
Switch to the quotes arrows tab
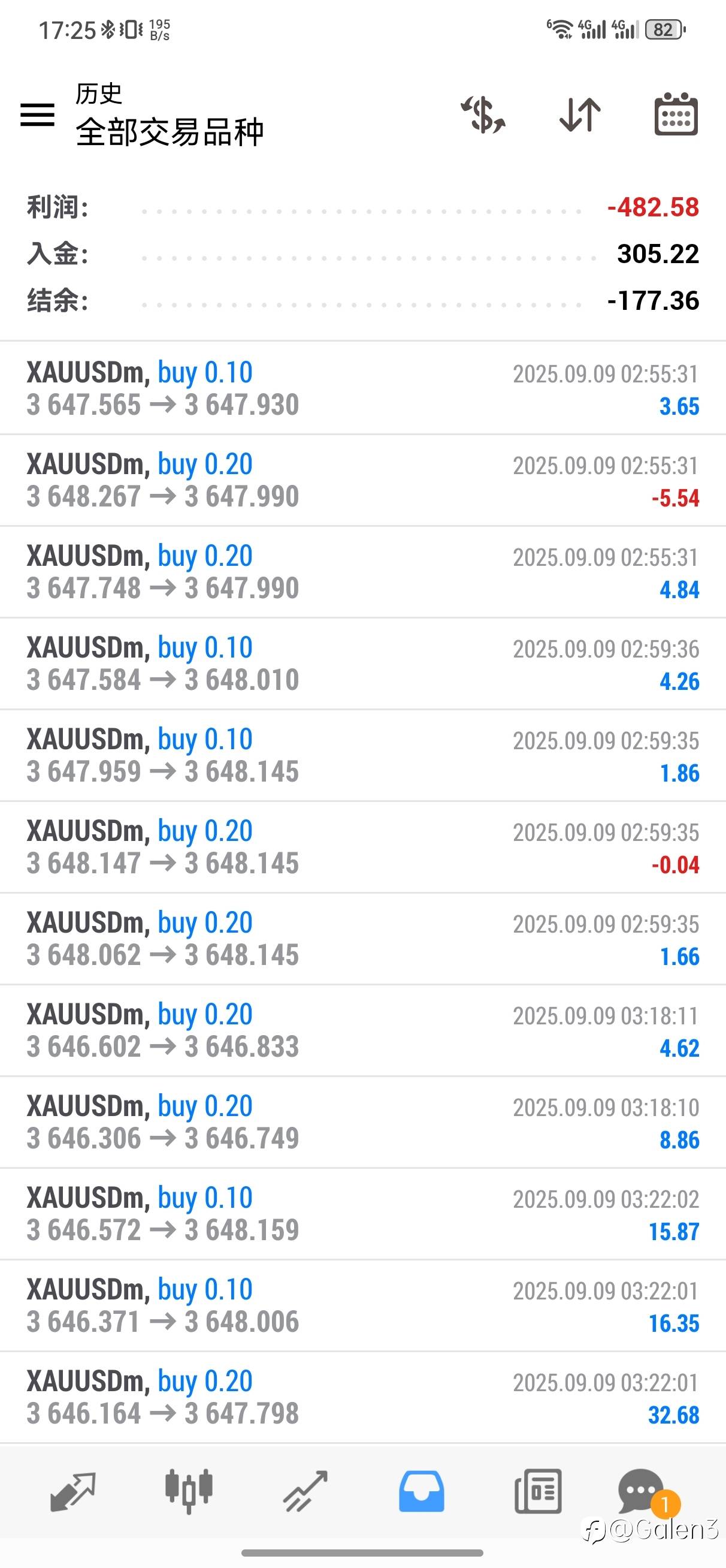(72, 1492)
